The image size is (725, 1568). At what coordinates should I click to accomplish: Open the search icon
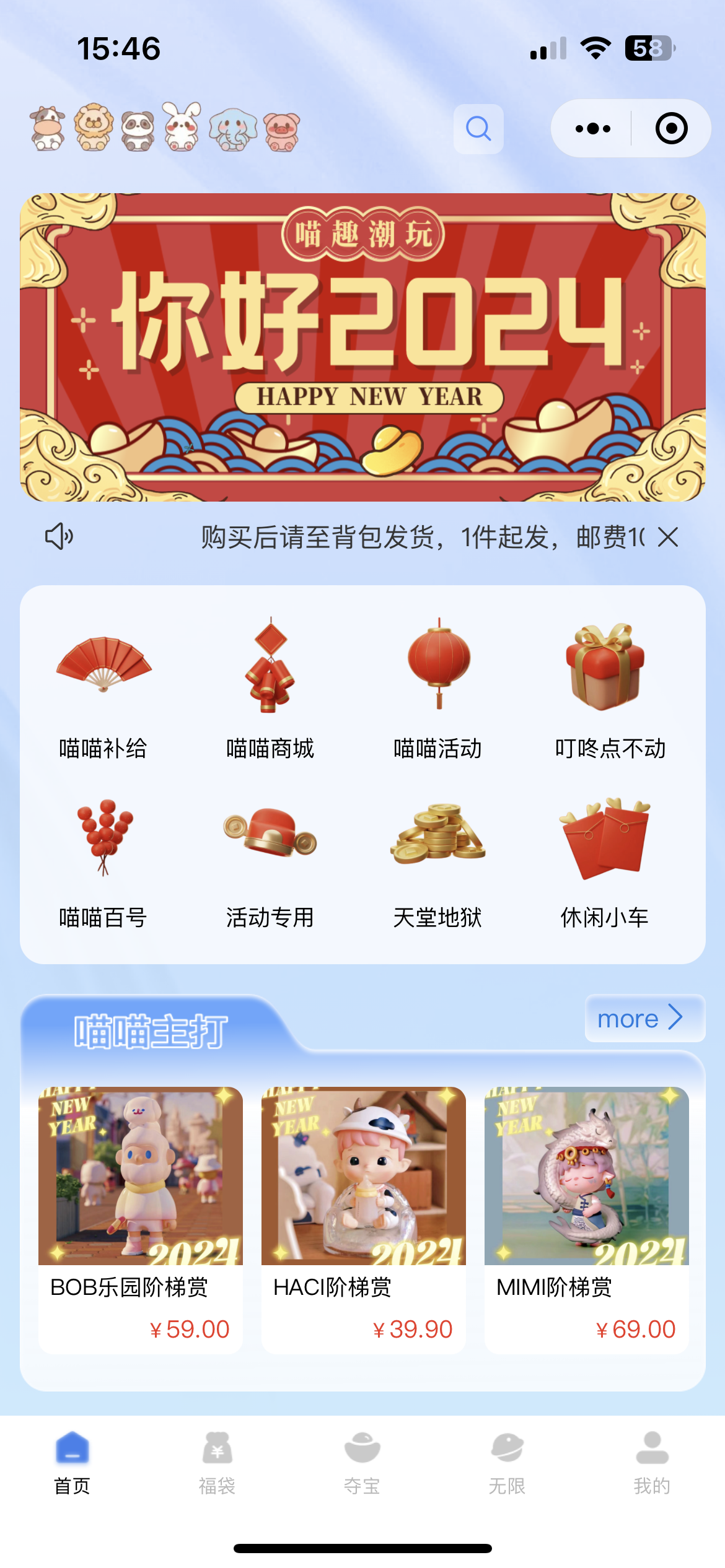click(x=478, y=129)
